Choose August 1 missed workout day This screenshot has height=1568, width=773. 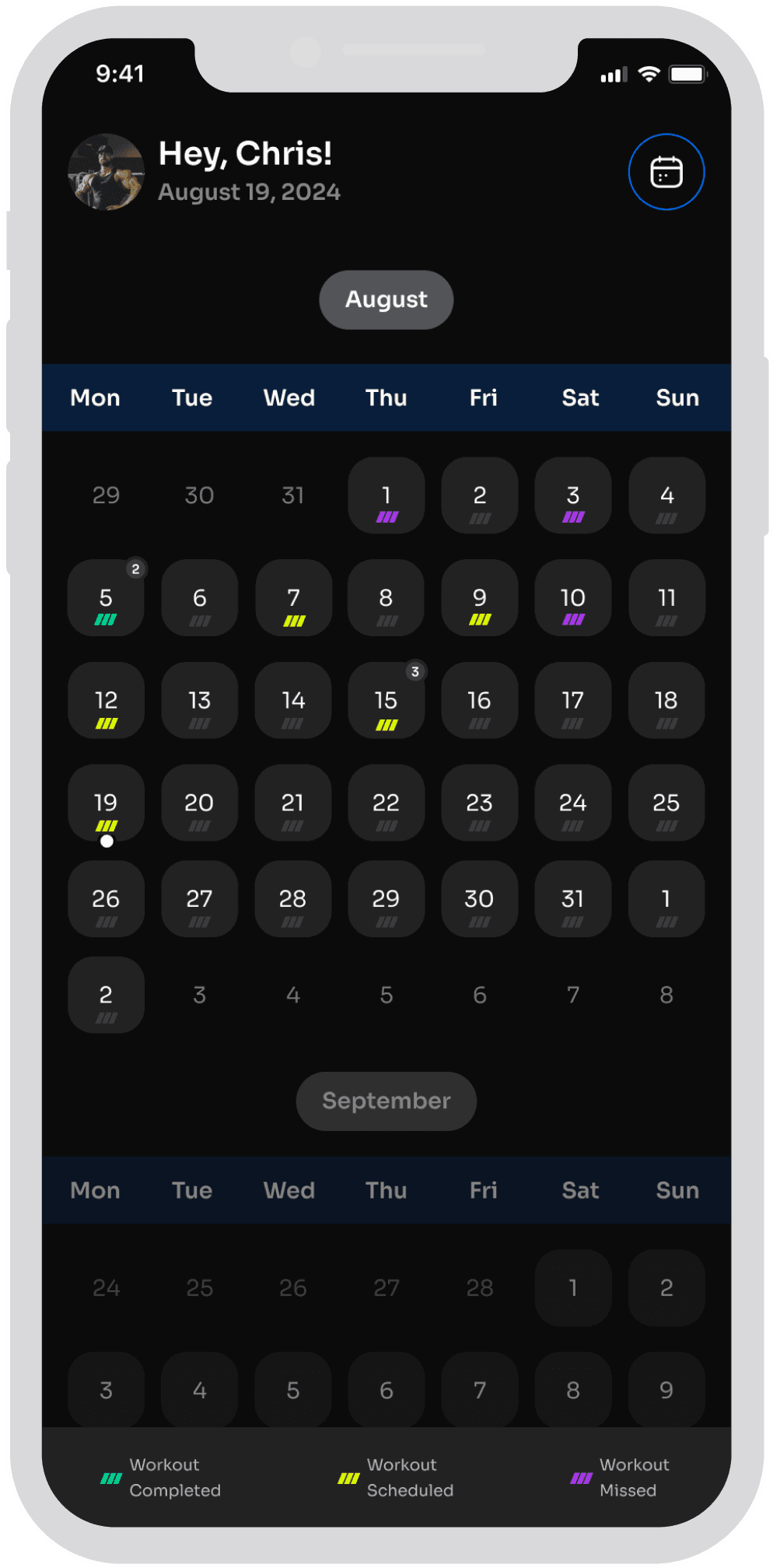[x=386, y=495]
